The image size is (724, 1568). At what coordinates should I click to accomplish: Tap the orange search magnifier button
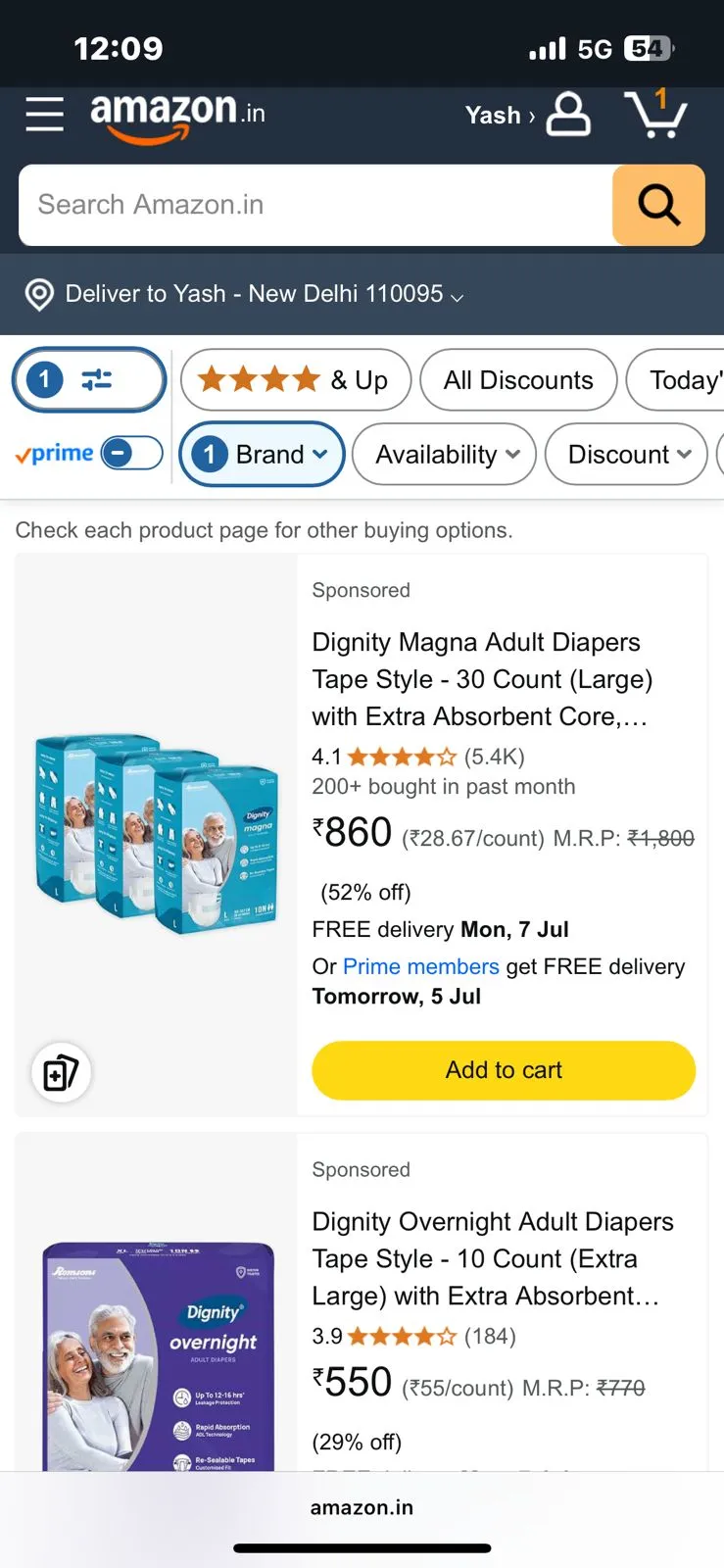tap(658, 205)
